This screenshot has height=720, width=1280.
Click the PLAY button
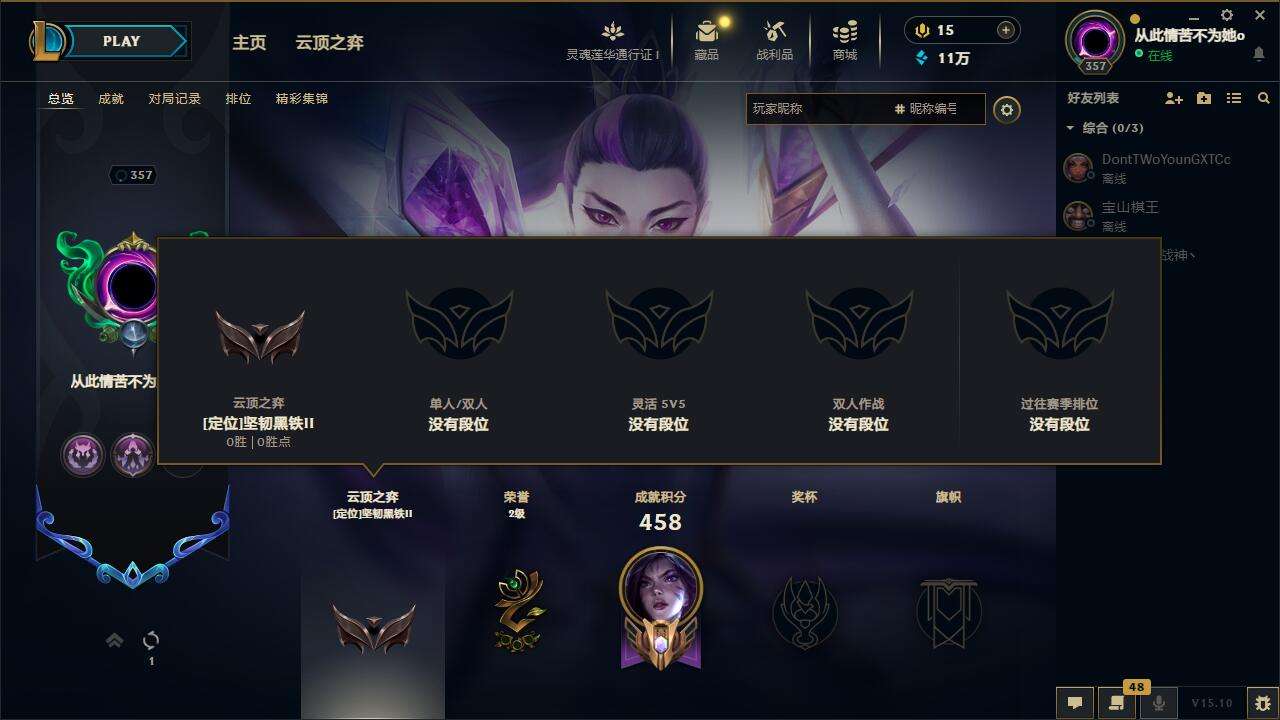121,41
